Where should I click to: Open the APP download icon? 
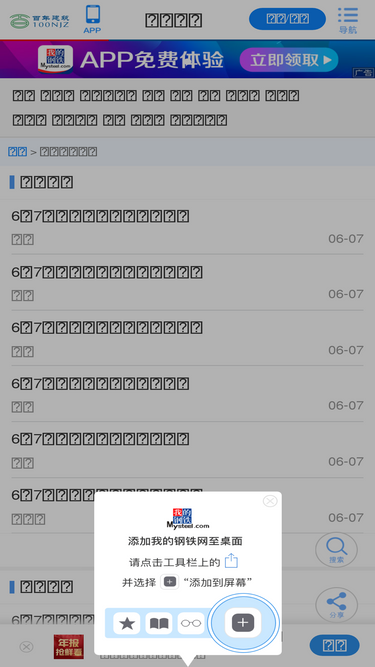(x=93, y=19)
